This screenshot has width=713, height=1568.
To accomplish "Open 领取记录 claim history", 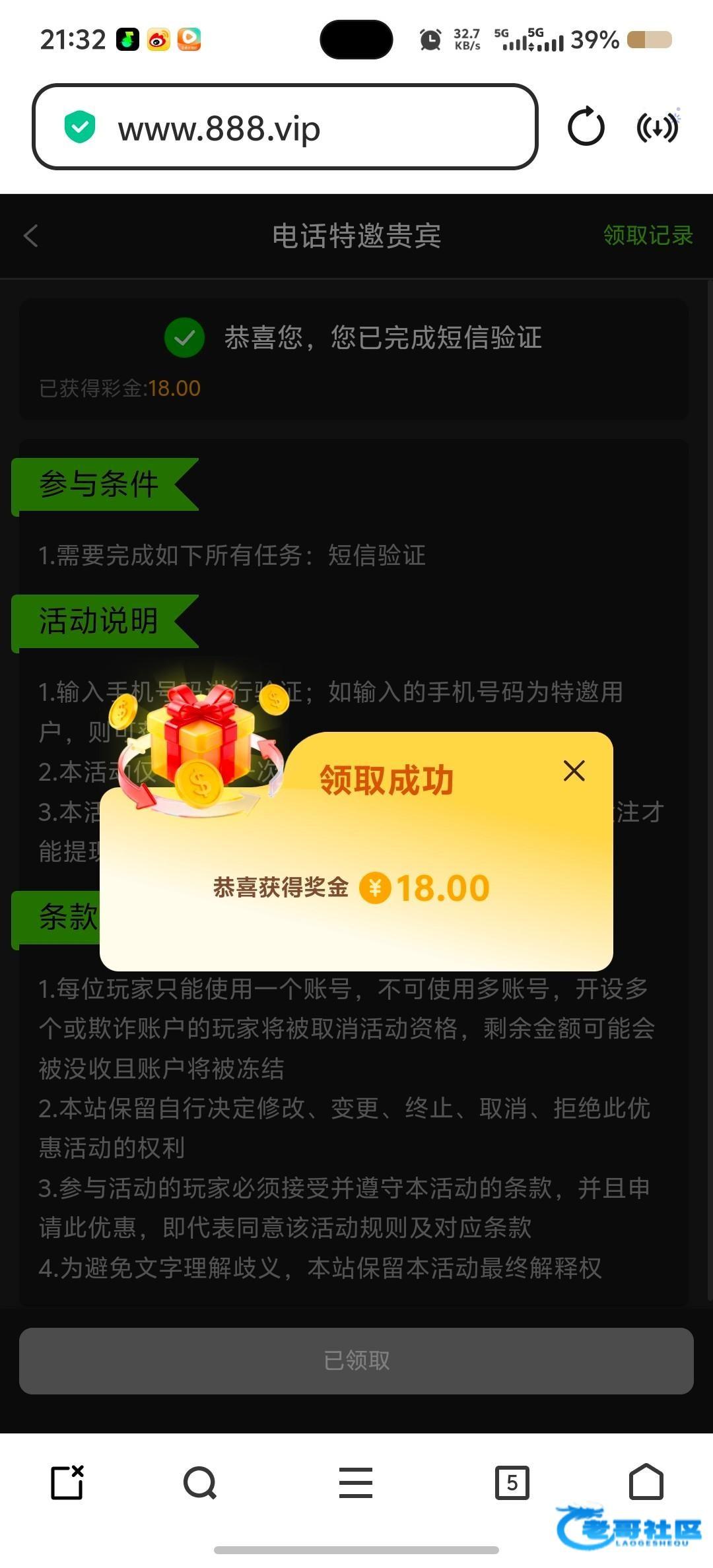I will click(648, 235).
